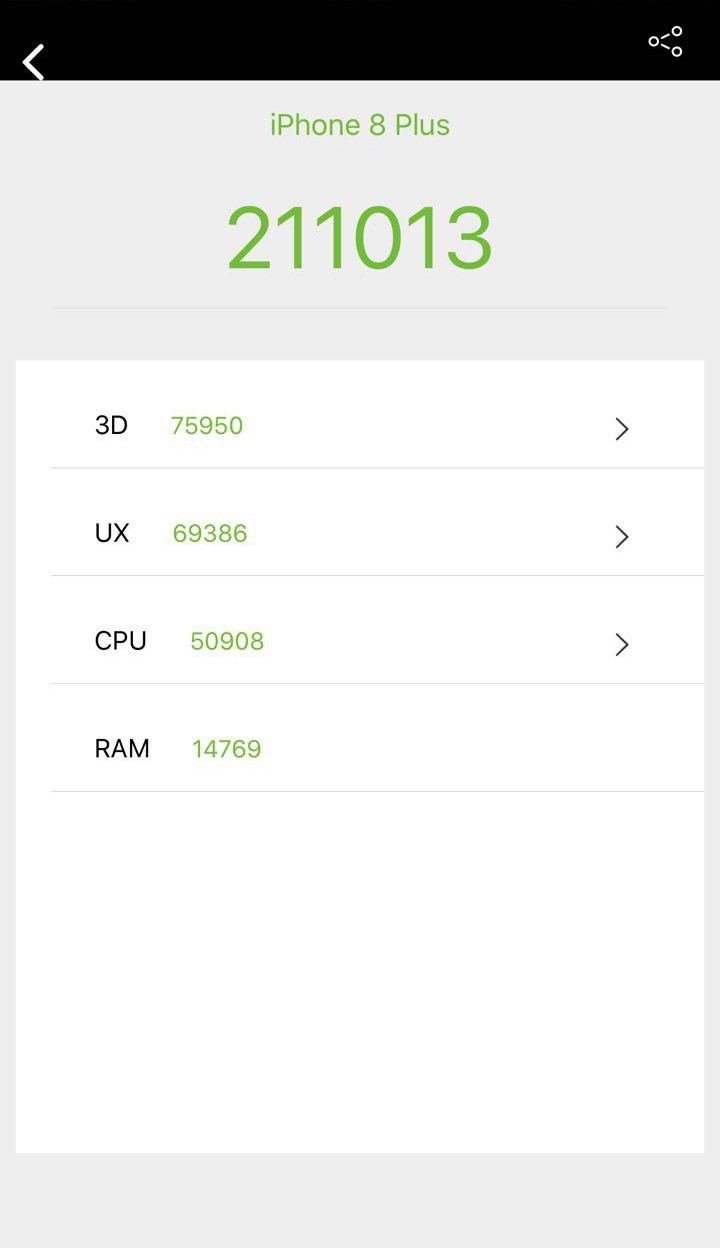Open the 3D score details

[x=621, y=428]
